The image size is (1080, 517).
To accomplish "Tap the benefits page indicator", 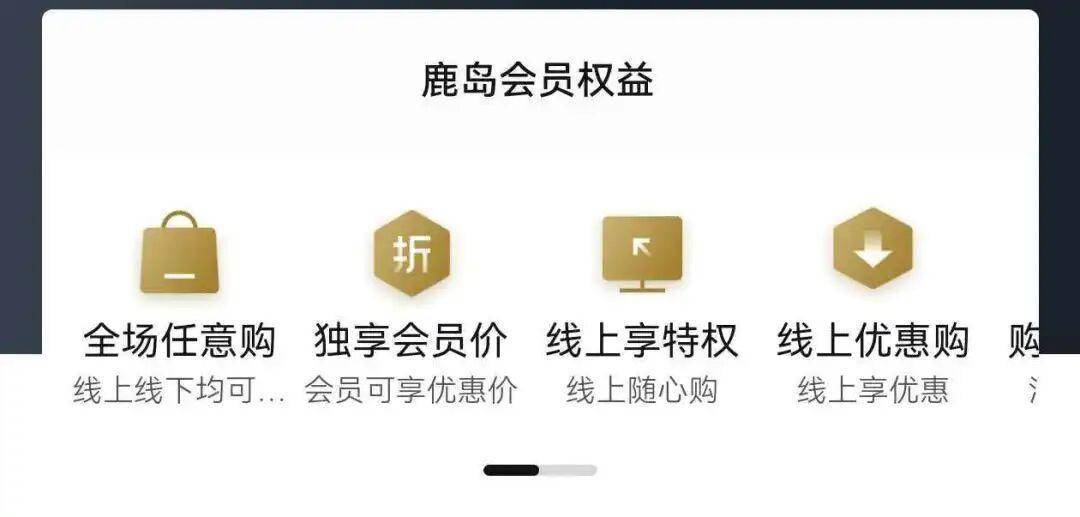I will point(540,470).
